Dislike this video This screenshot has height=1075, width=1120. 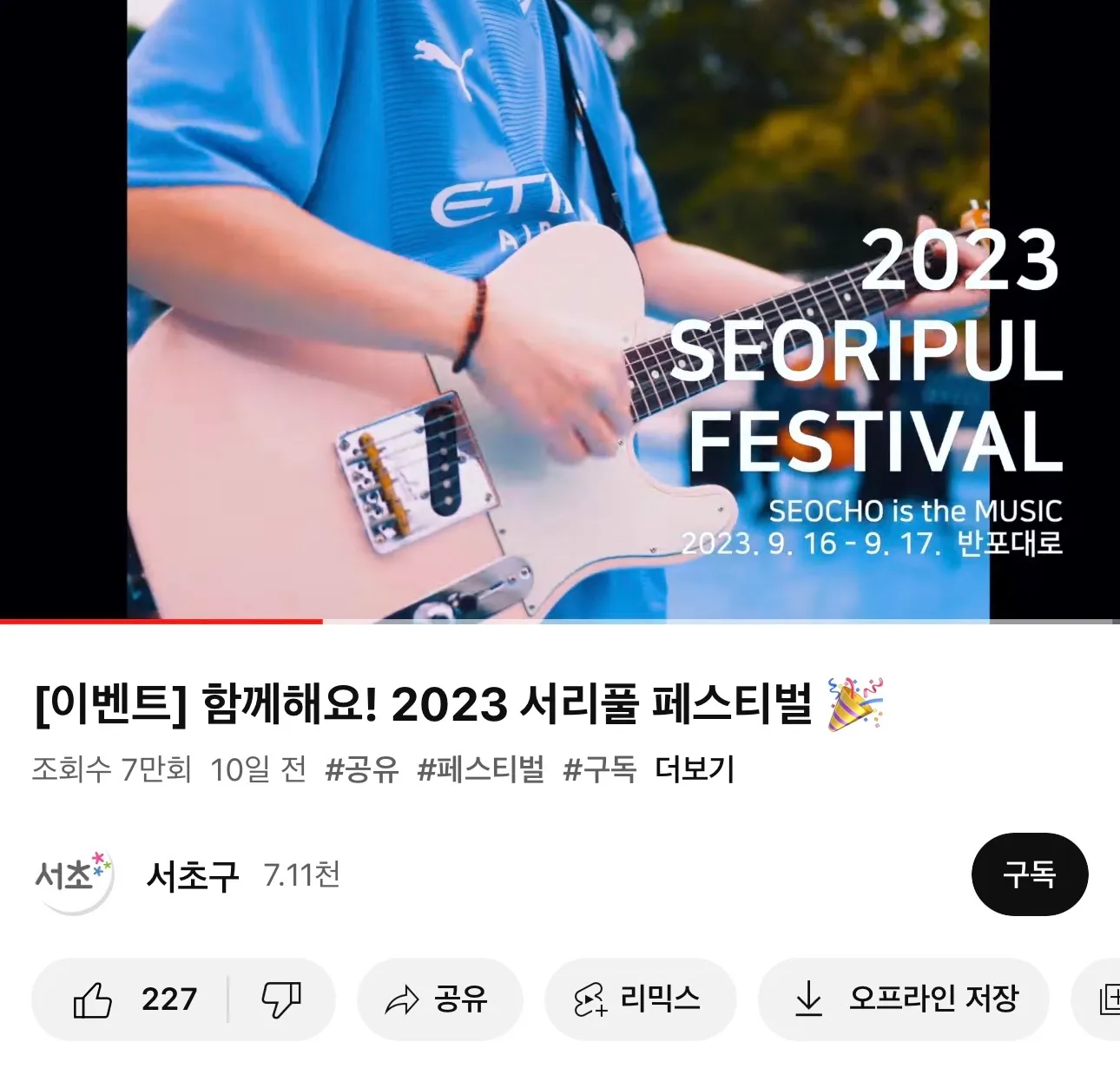coord(281,999)
